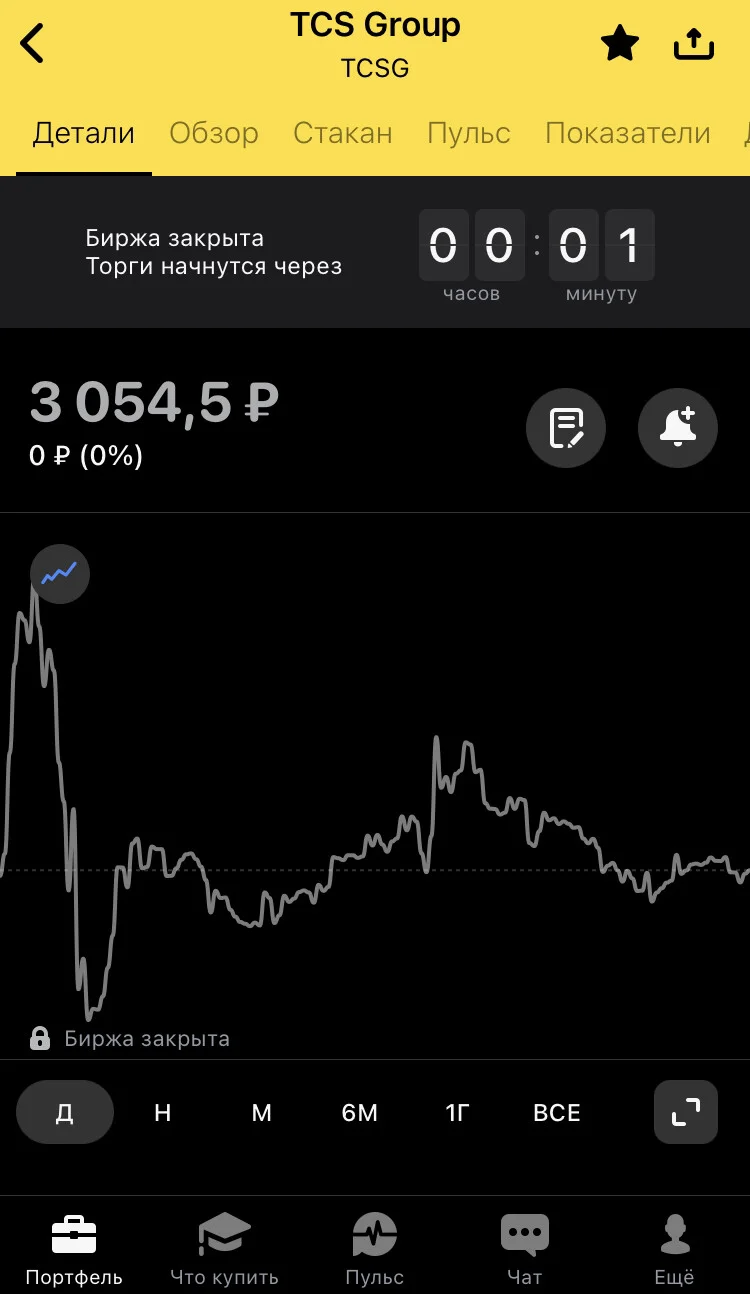
Task: Toggle the chart type icon
Action: click(x=60, y=574)
